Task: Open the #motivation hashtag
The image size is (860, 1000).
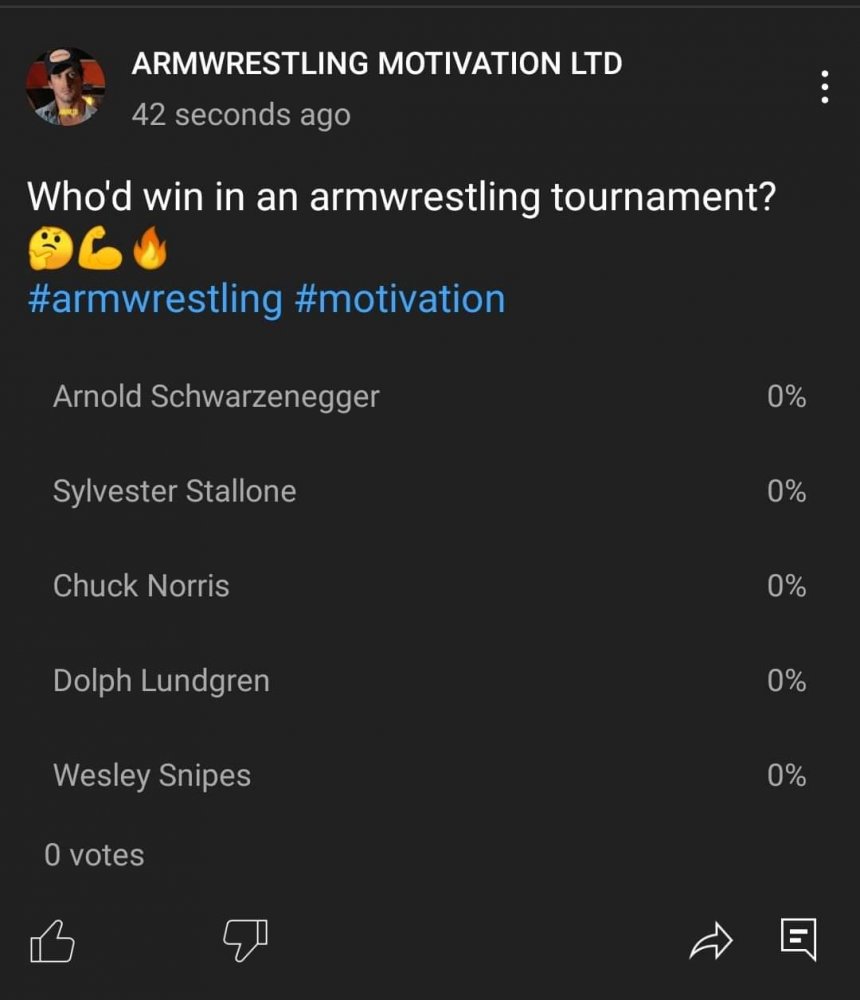Action: click(400, 299)
